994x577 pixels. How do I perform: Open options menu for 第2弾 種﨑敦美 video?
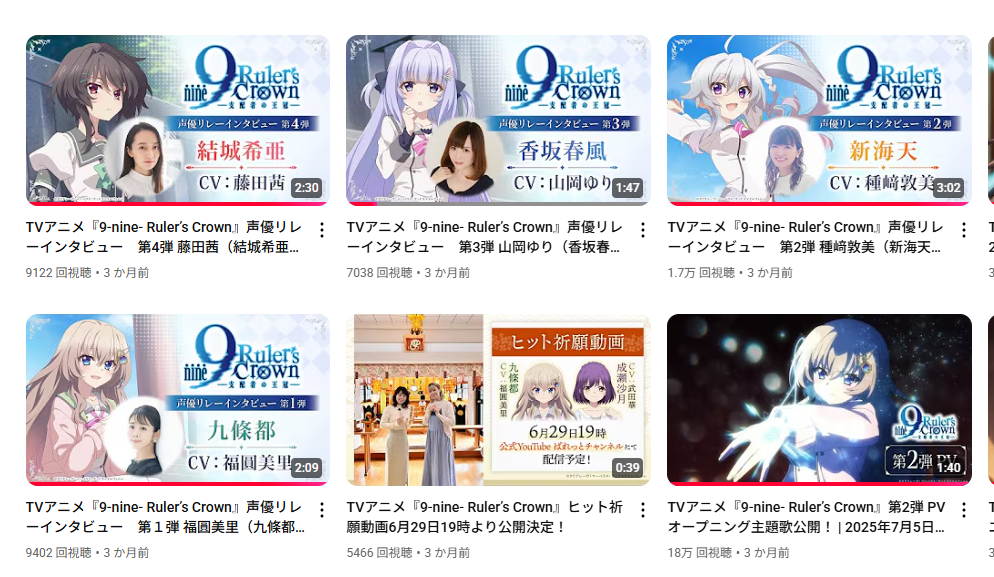[x=964, y=230]
